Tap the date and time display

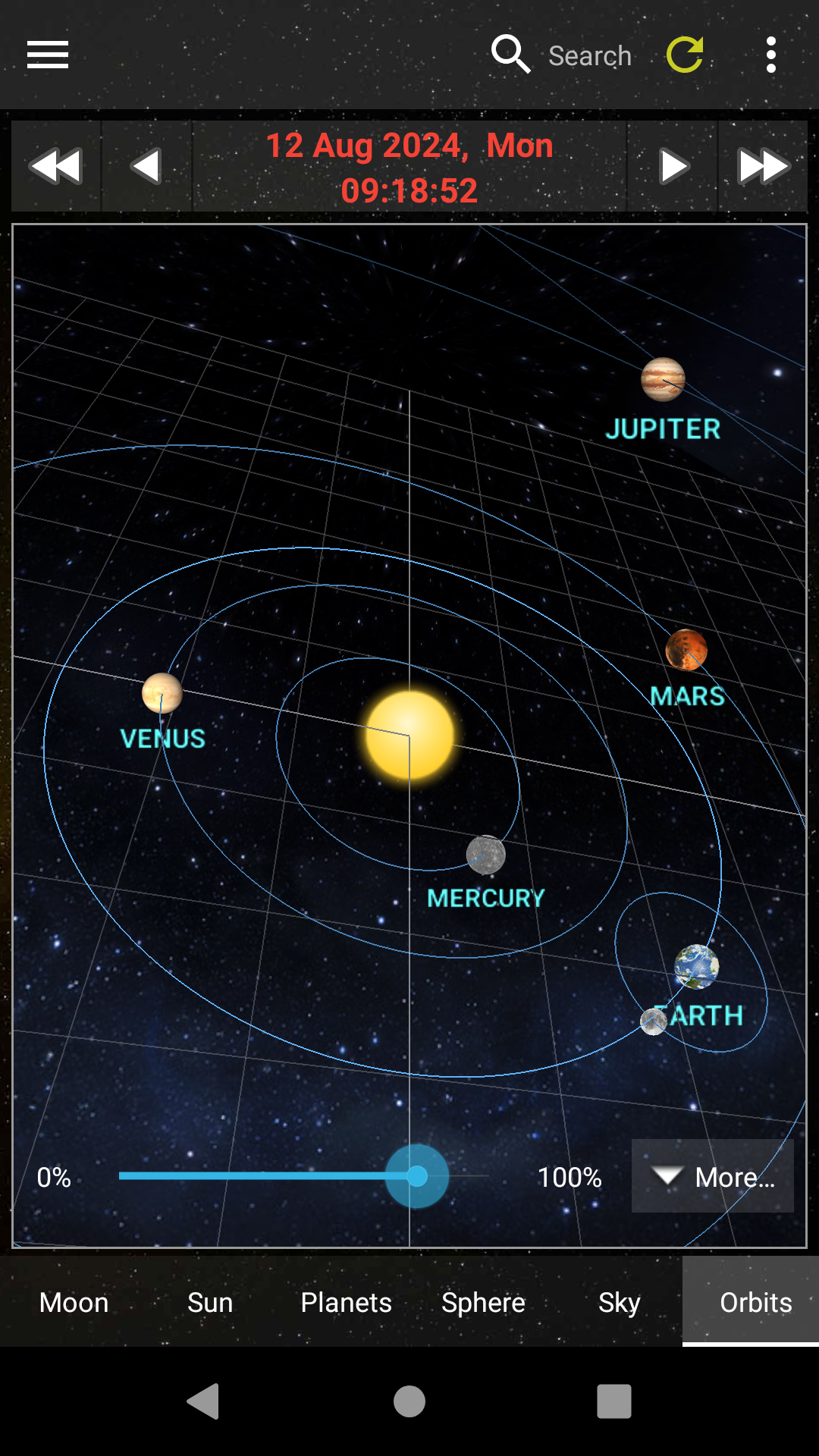409,167
